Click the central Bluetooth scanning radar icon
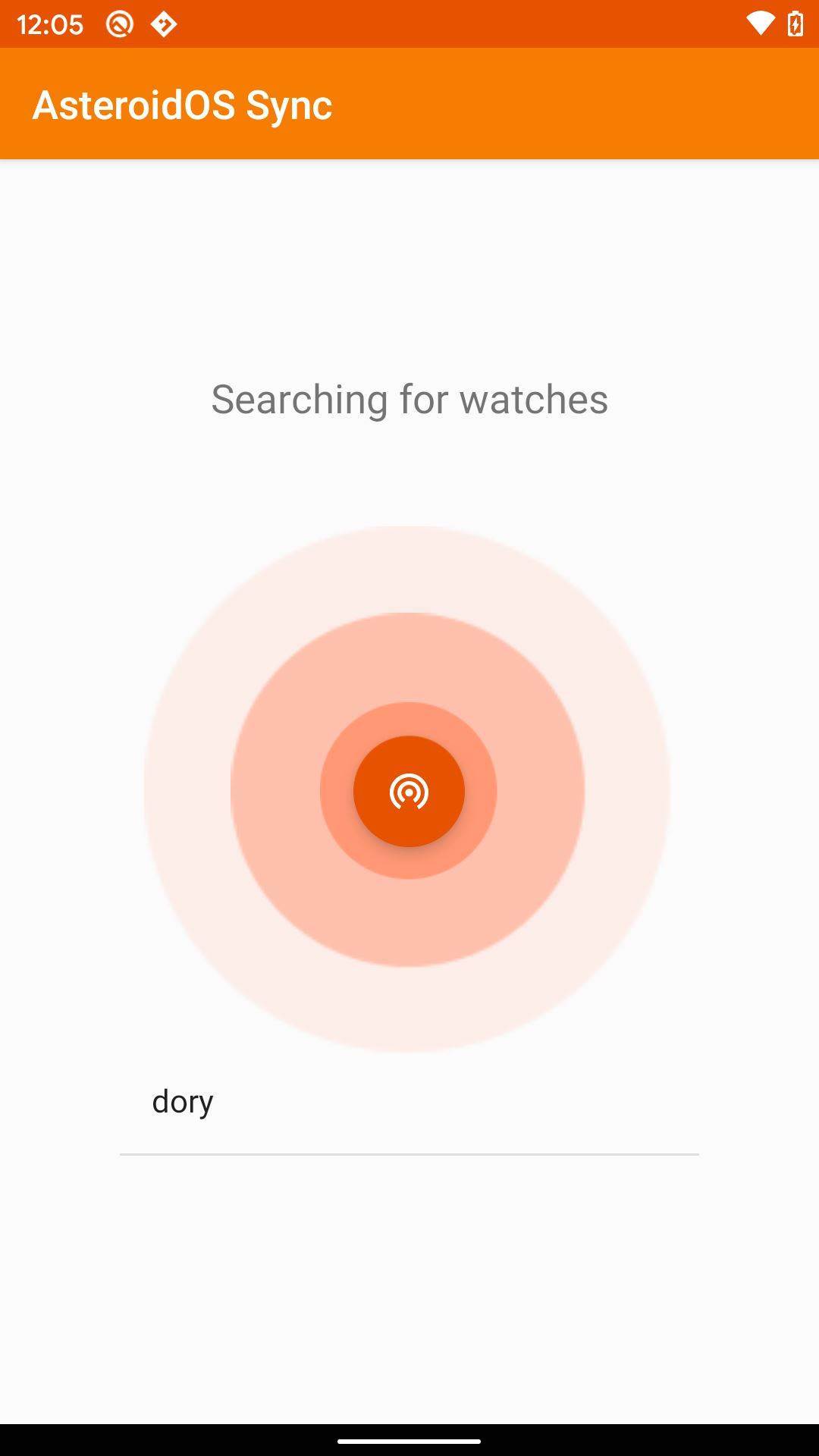 pos(409,792)
